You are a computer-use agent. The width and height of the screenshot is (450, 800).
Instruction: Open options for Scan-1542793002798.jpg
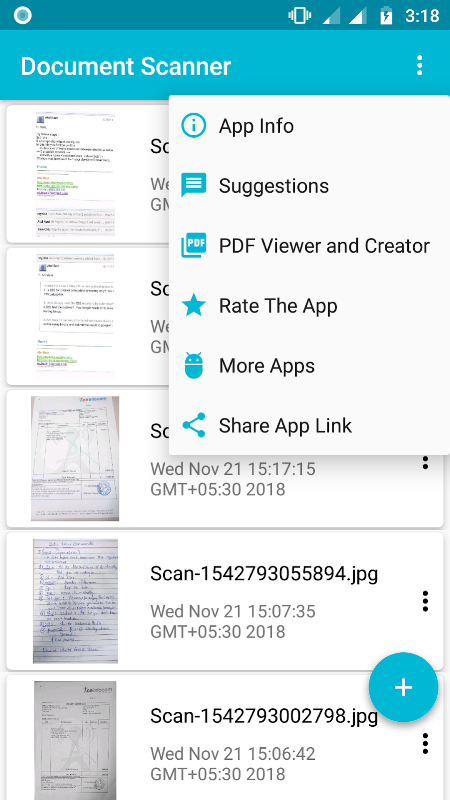[x=425, y=743]
